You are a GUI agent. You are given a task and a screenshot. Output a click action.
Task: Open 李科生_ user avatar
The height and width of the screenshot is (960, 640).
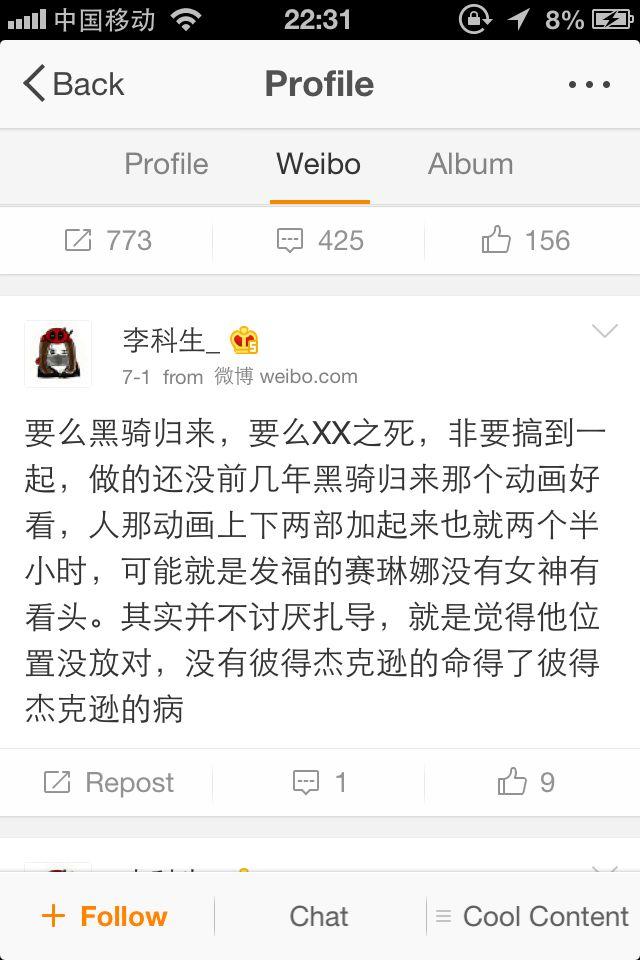point(58,354)
